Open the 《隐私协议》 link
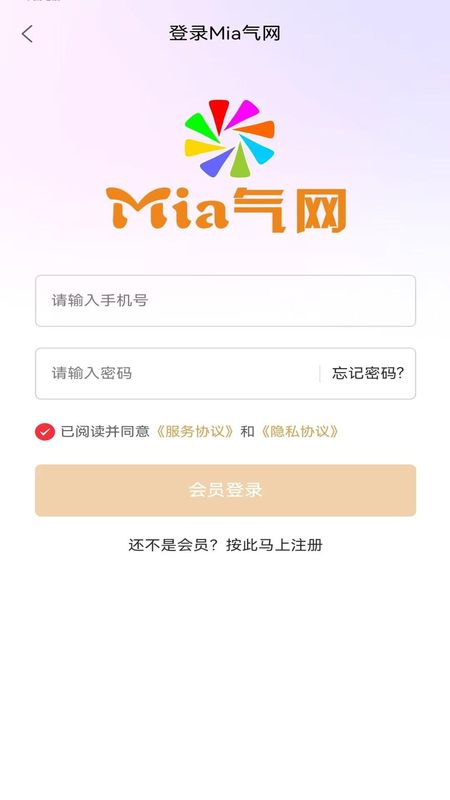 [x=298, y=432]
